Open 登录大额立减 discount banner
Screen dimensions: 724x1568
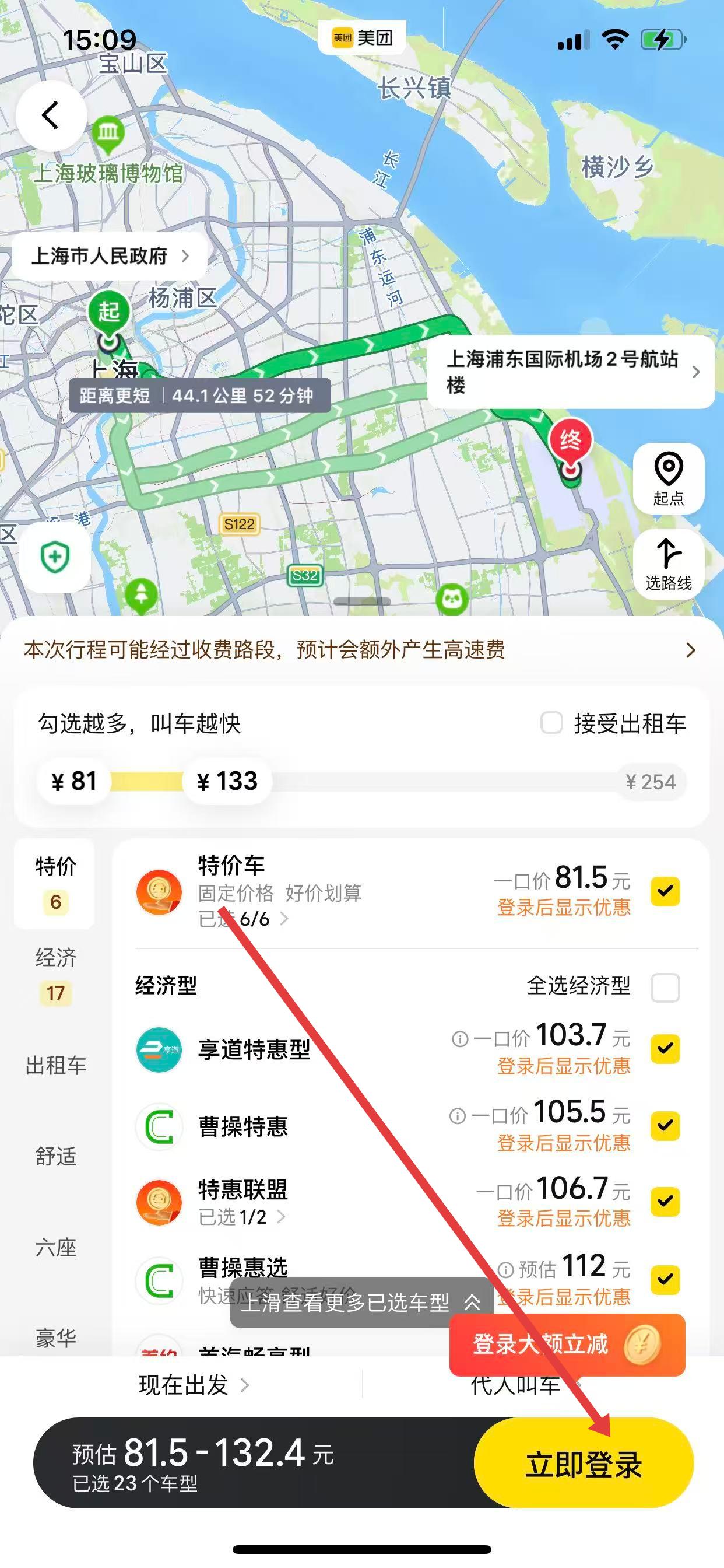tap(566, 1344)
